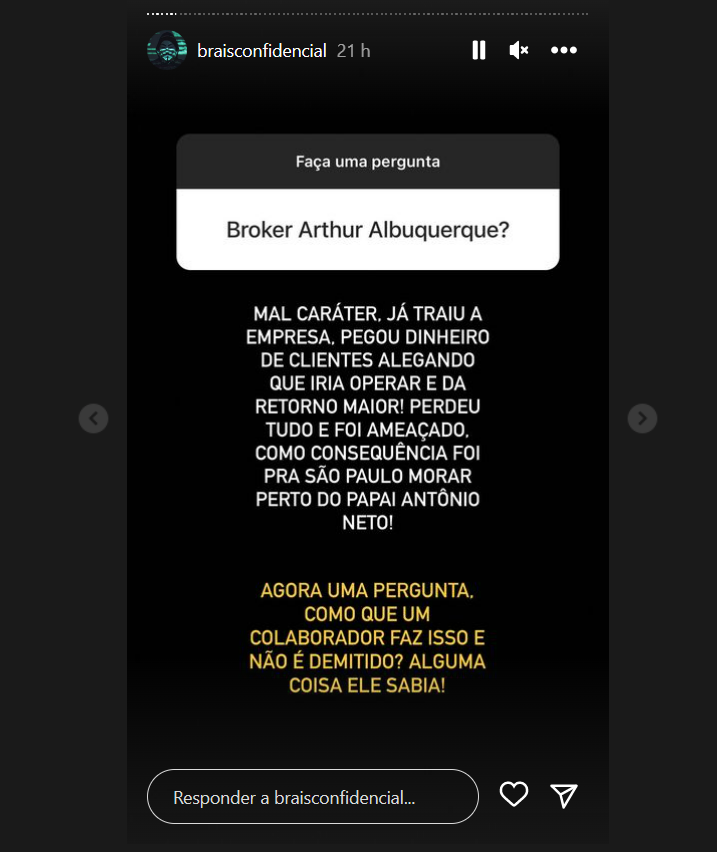This screenshot has height=852, width=717.
Task: Open the three-dot options menu
Action: click(x=564, y=50)
